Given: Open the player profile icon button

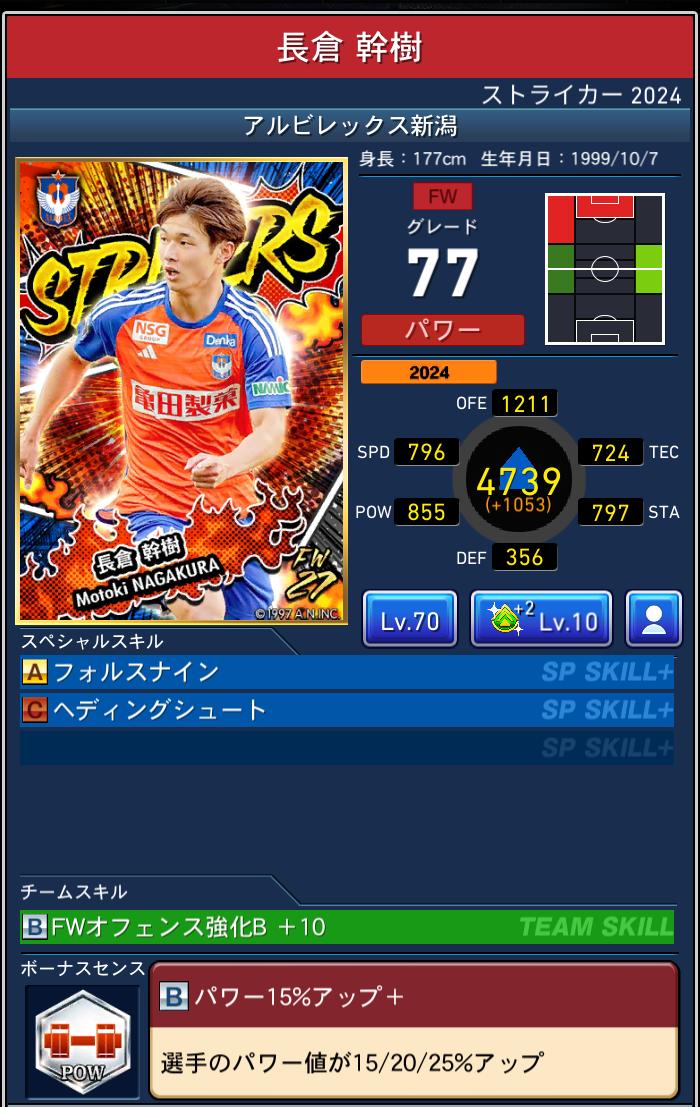Looking at the screenshot, I should pyautogui.click(x=653, y=620).
